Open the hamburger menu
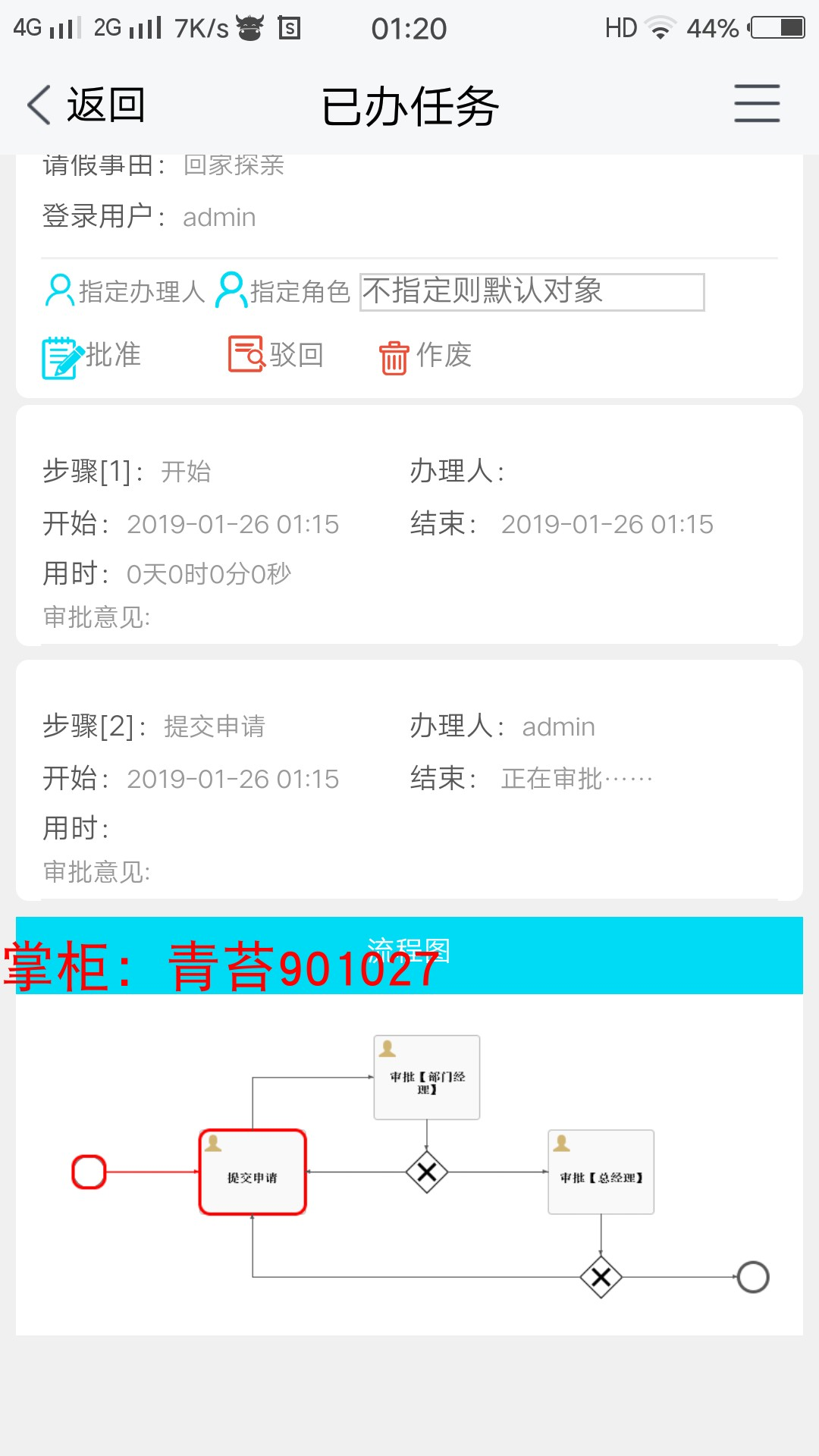 (x=756, y=104)
